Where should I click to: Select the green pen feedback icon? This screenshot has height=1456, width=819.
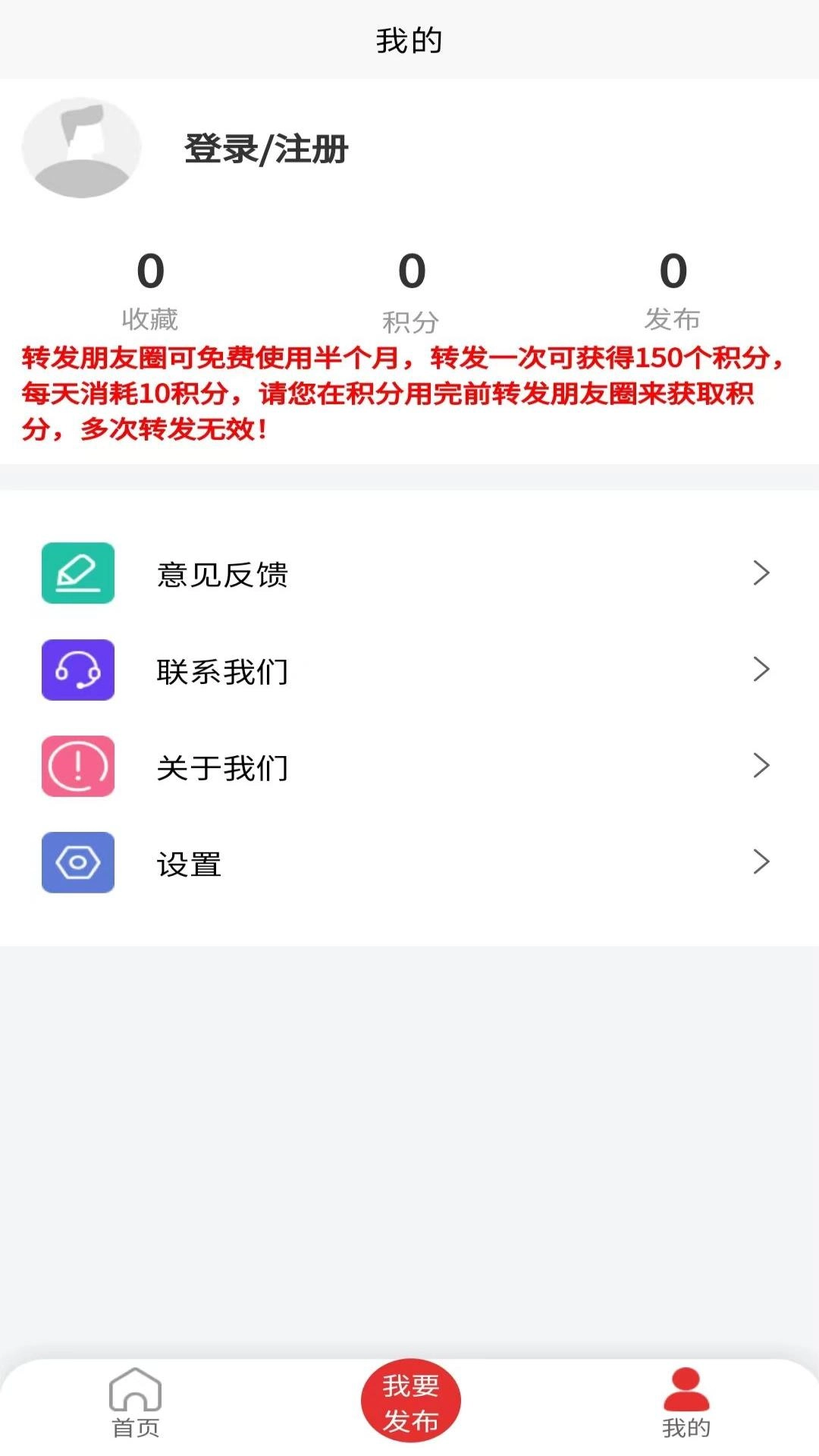coord(77,574)
